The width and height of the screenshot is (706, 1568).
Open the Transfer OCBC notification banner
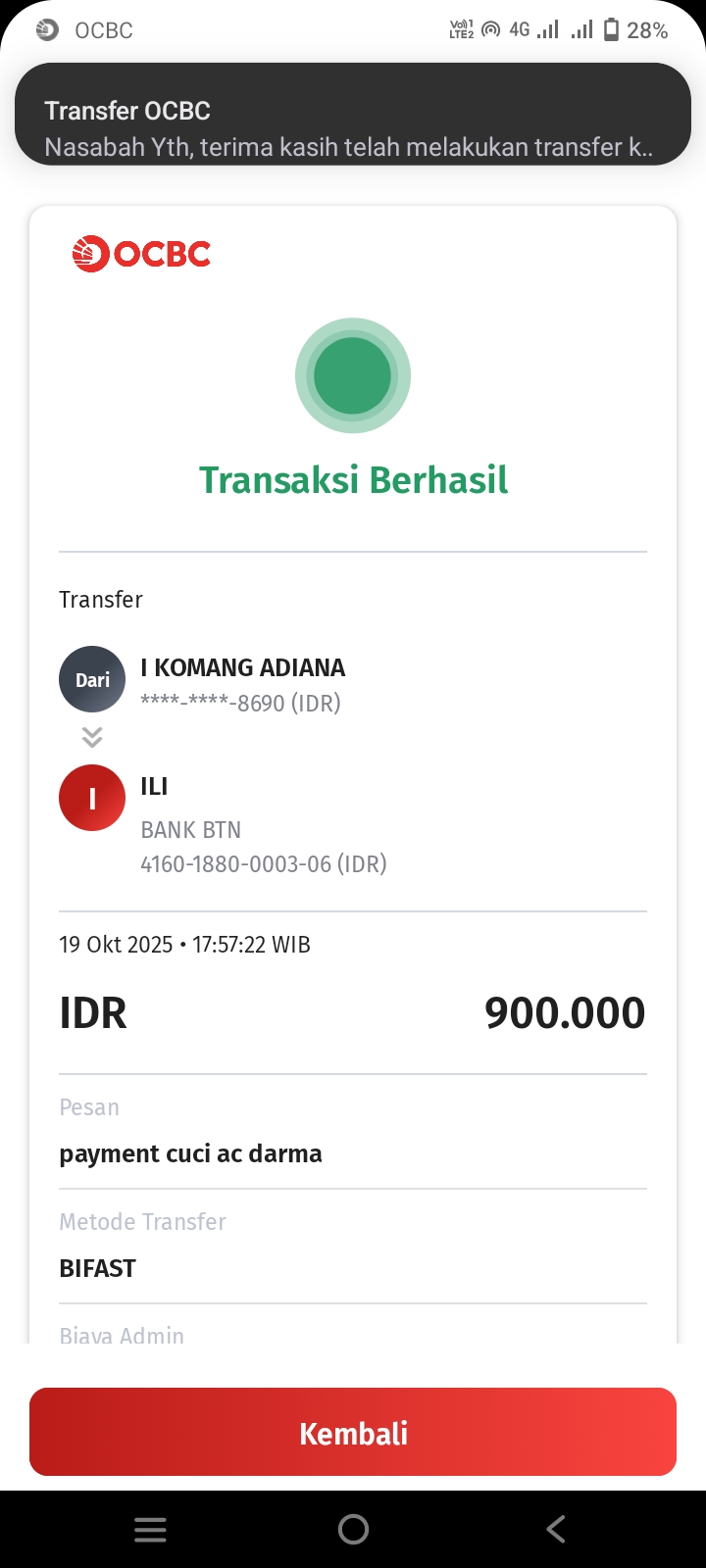(353, 127)
